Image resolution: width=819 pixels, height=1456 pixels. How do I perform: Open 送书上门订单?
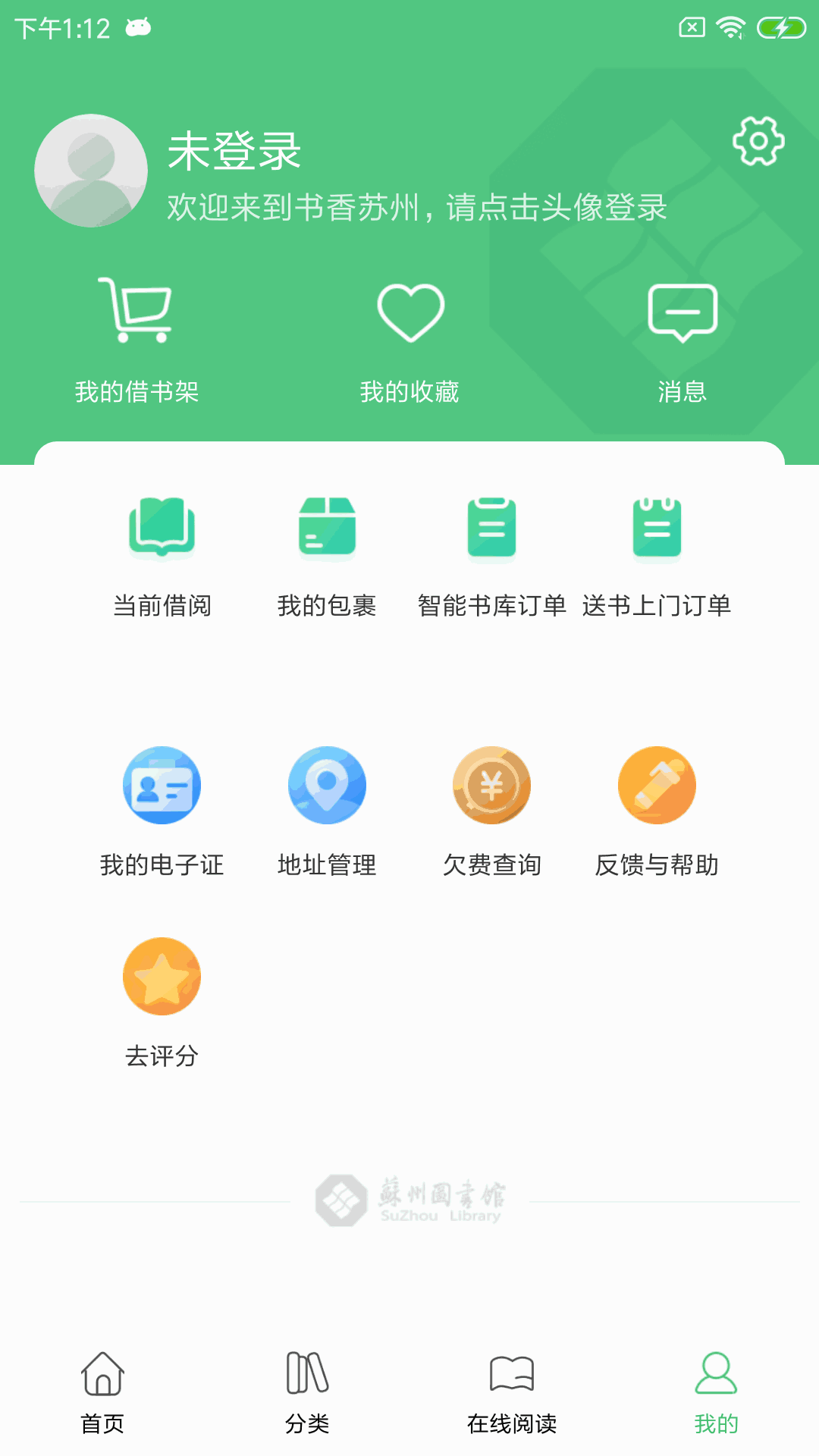(x=657, y=528)
